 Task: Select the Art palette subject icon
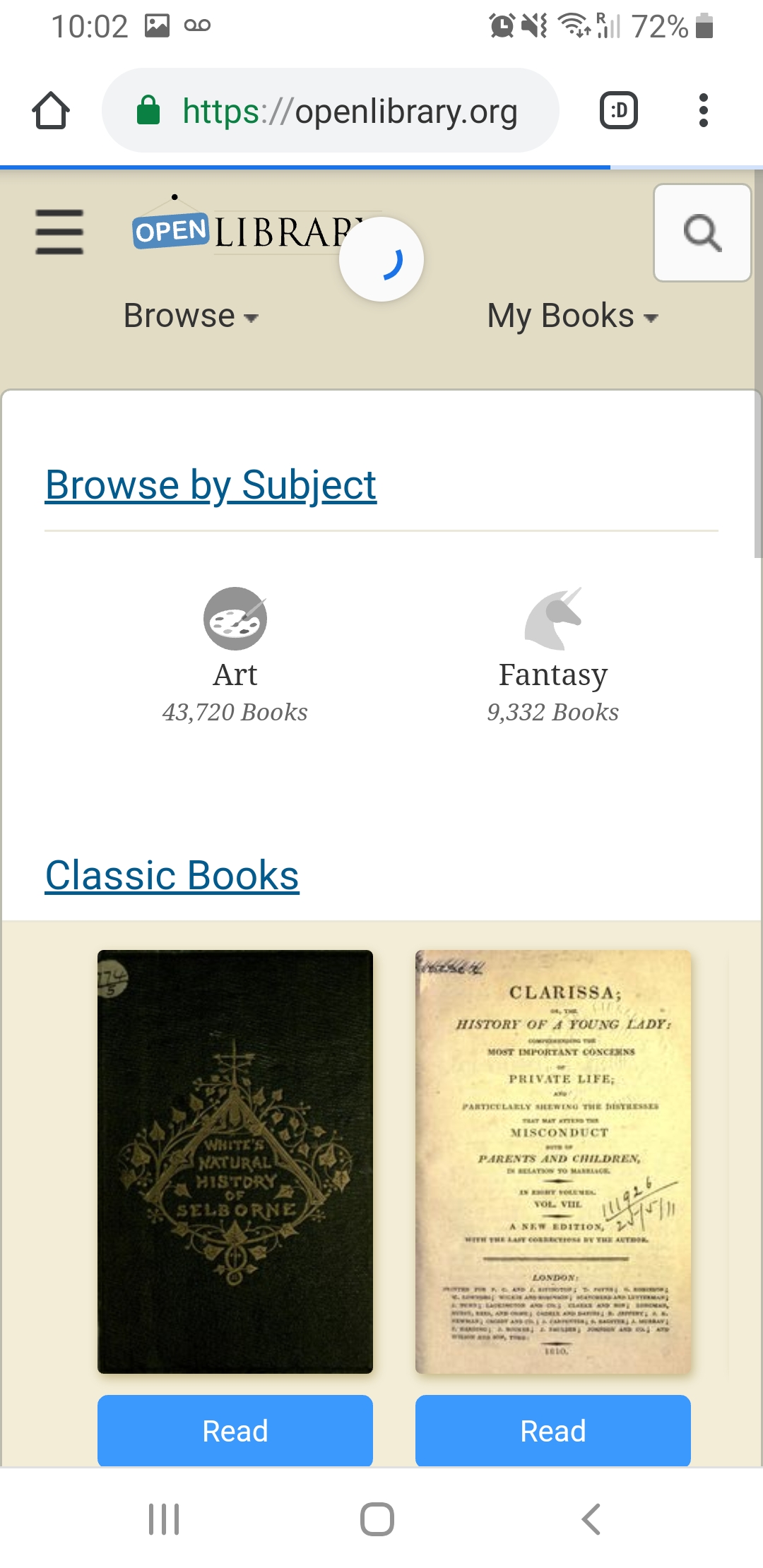(x=236, y=617)
